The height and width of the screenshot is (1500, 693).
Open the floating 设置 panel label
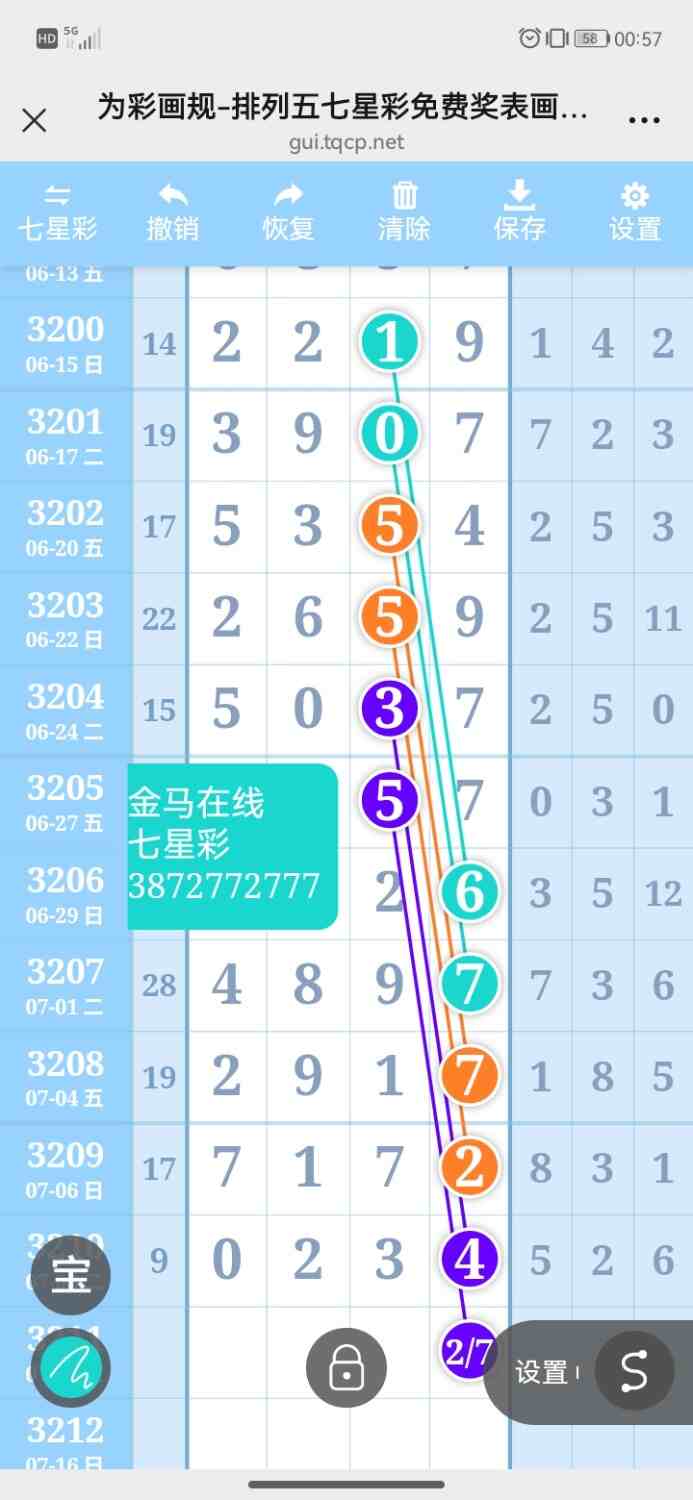click(x=542, y=1372)
